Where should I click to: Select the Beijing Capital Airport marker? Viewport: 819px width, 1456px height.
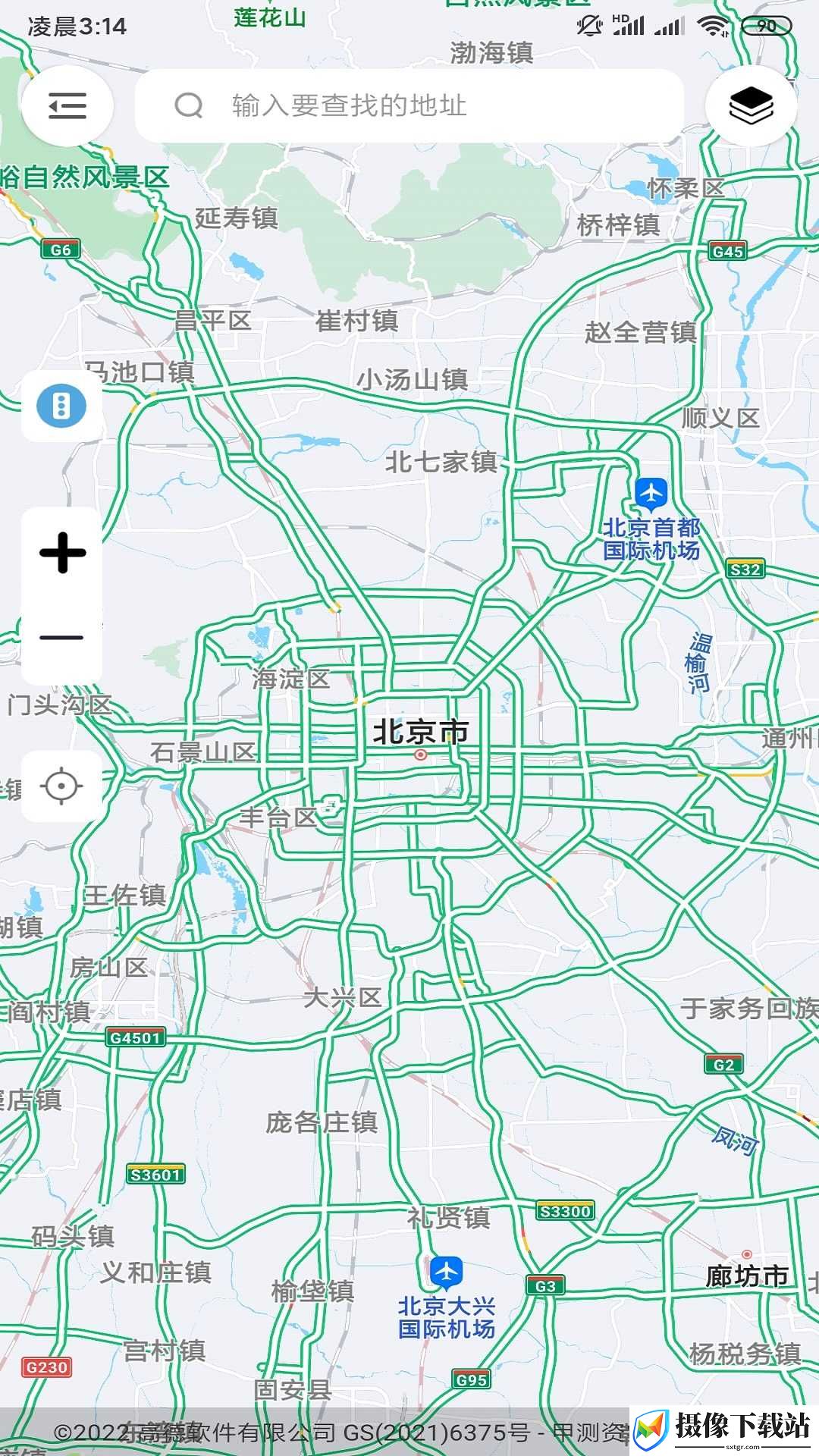click(651, 494)
